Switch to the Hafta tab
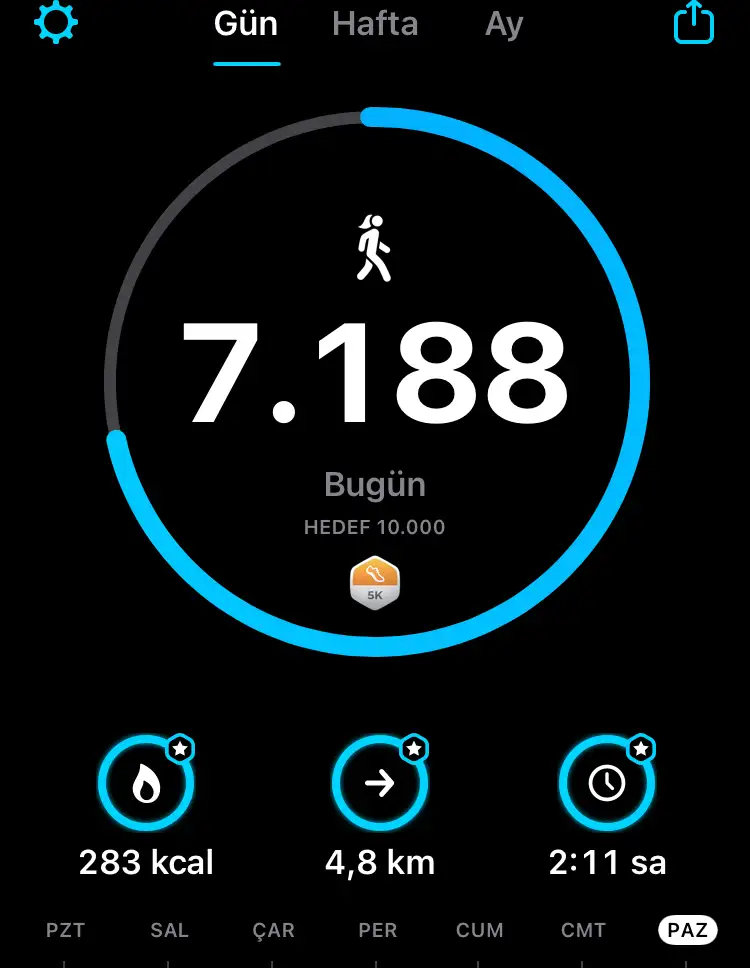 tap(375, 24)
